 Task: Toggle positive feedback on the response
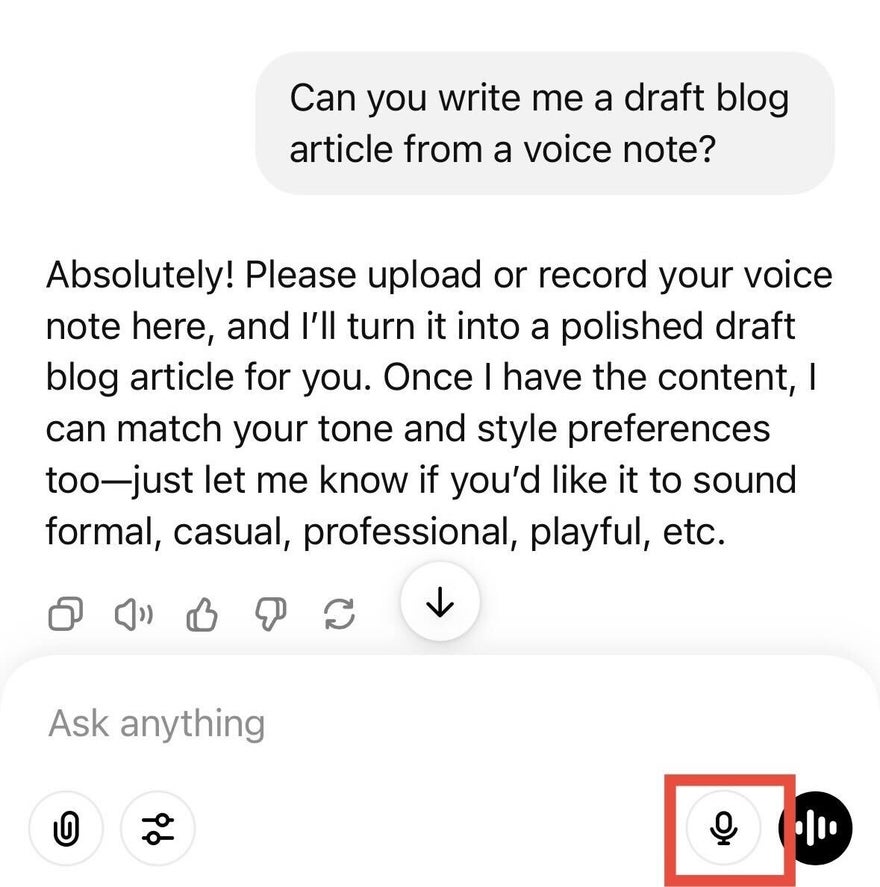click(x=201, y=613)
